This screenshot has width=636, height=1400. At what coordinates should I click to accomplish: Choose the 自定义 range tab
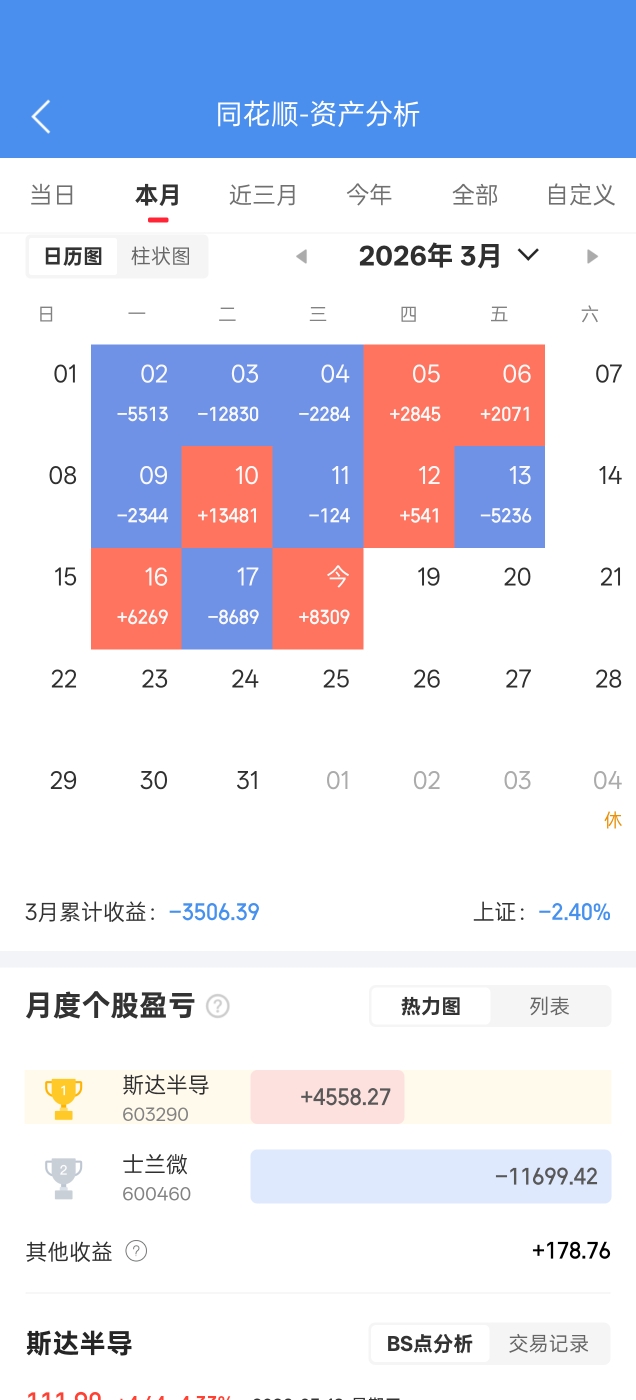[581, 195]
